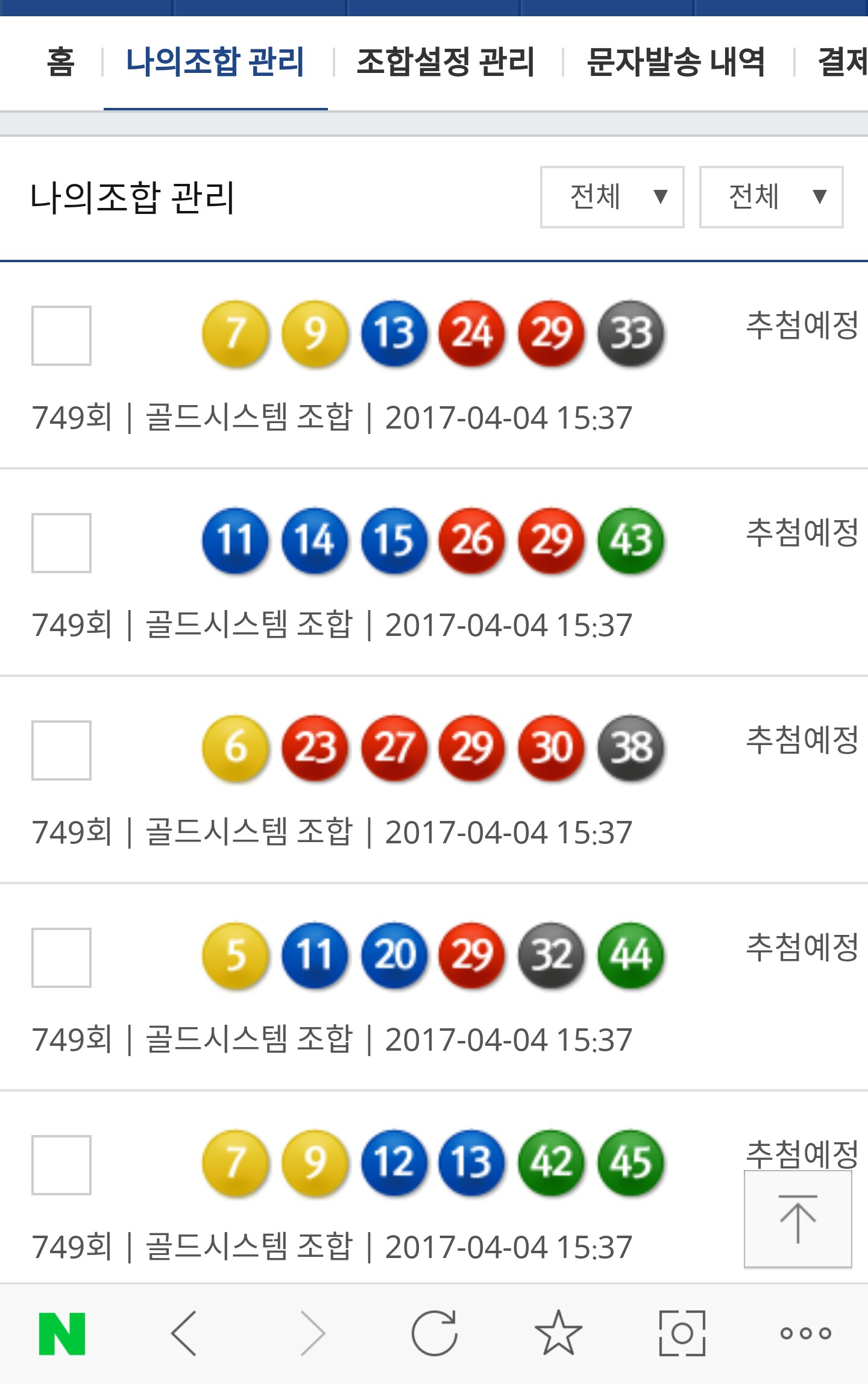Open Naver home via the green N icon
Viewport: 868px width, 1384px height.
point(62,1334)
